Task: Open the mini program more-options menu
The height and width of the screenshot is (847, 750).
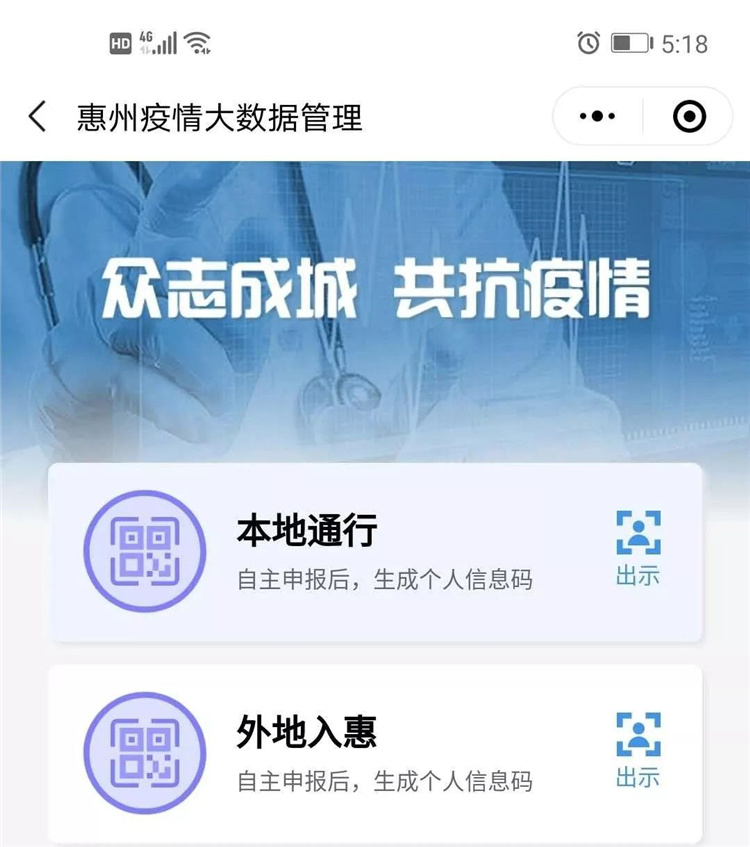Action: tap(598, 117)
